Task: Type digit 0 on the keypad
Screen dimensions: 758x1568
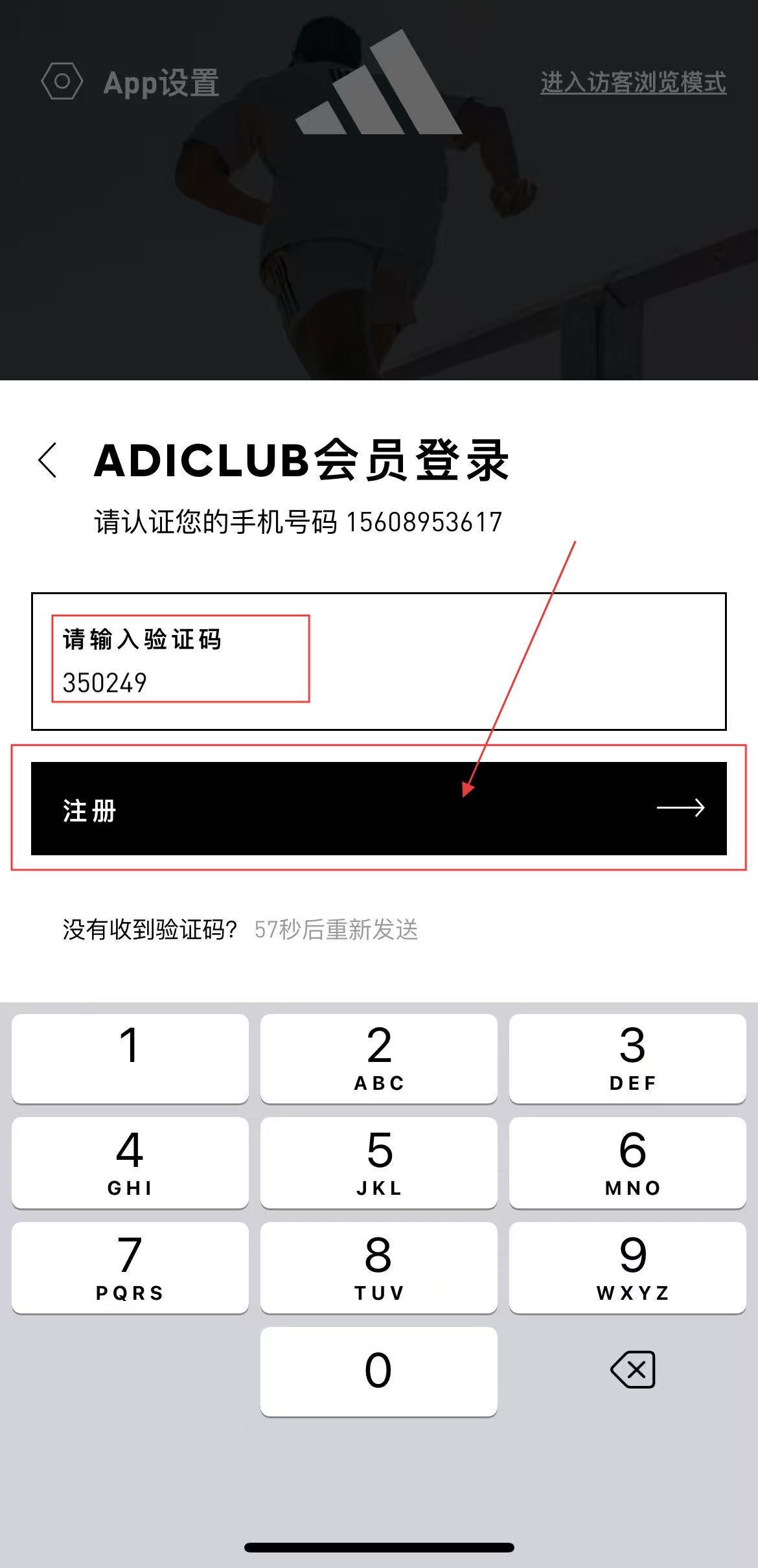Action: click(x=378, y=1371)
